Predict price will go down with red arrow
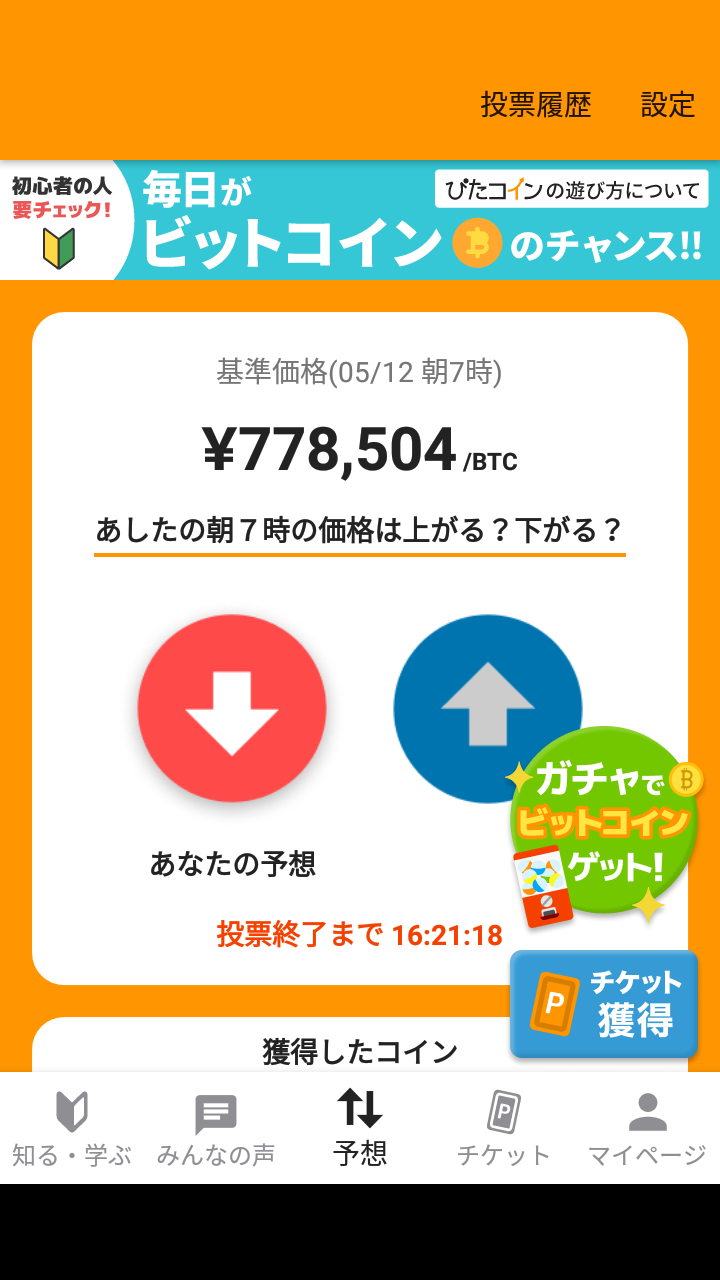 point(232,708)
